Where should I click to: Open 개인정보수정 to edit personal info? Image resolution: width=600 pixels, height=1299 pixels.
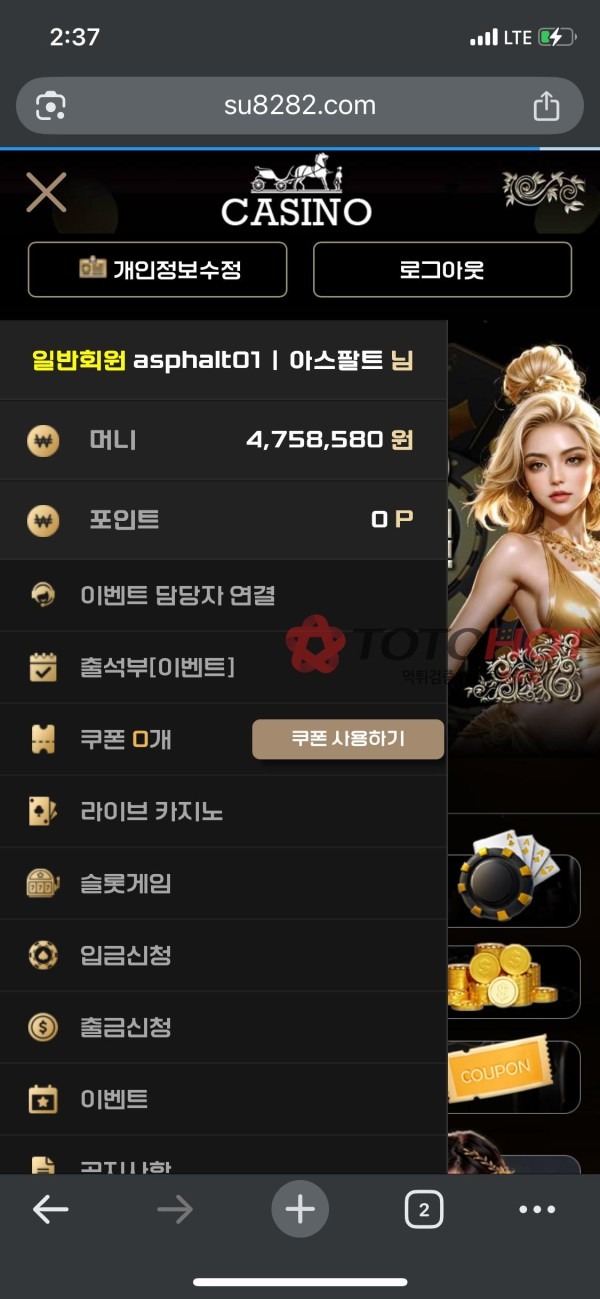[158, 270]
